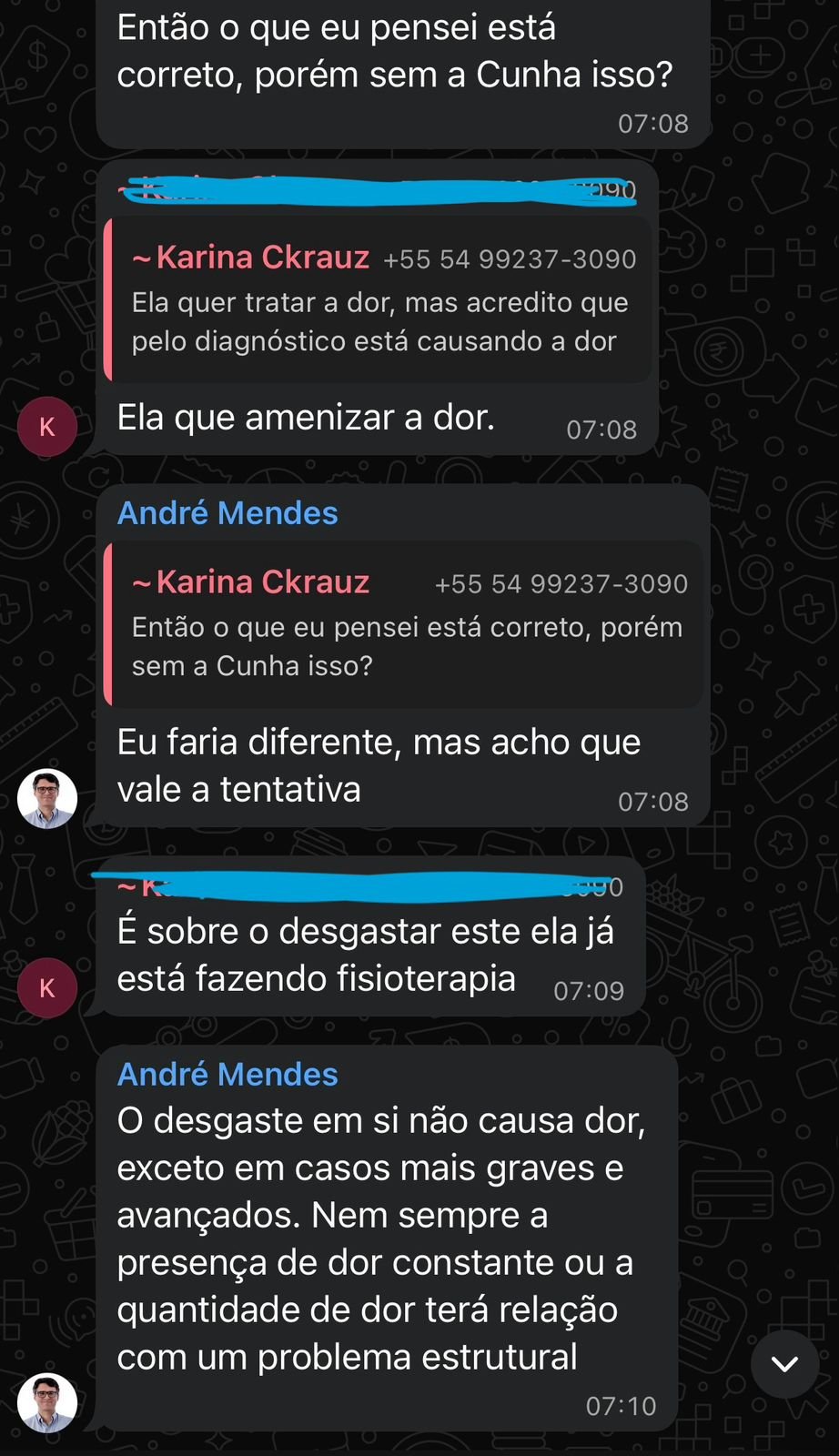839x1456 pixels.
Task: Open André Mendes name above "O desgaste" message
Action: coord(227,1075)
